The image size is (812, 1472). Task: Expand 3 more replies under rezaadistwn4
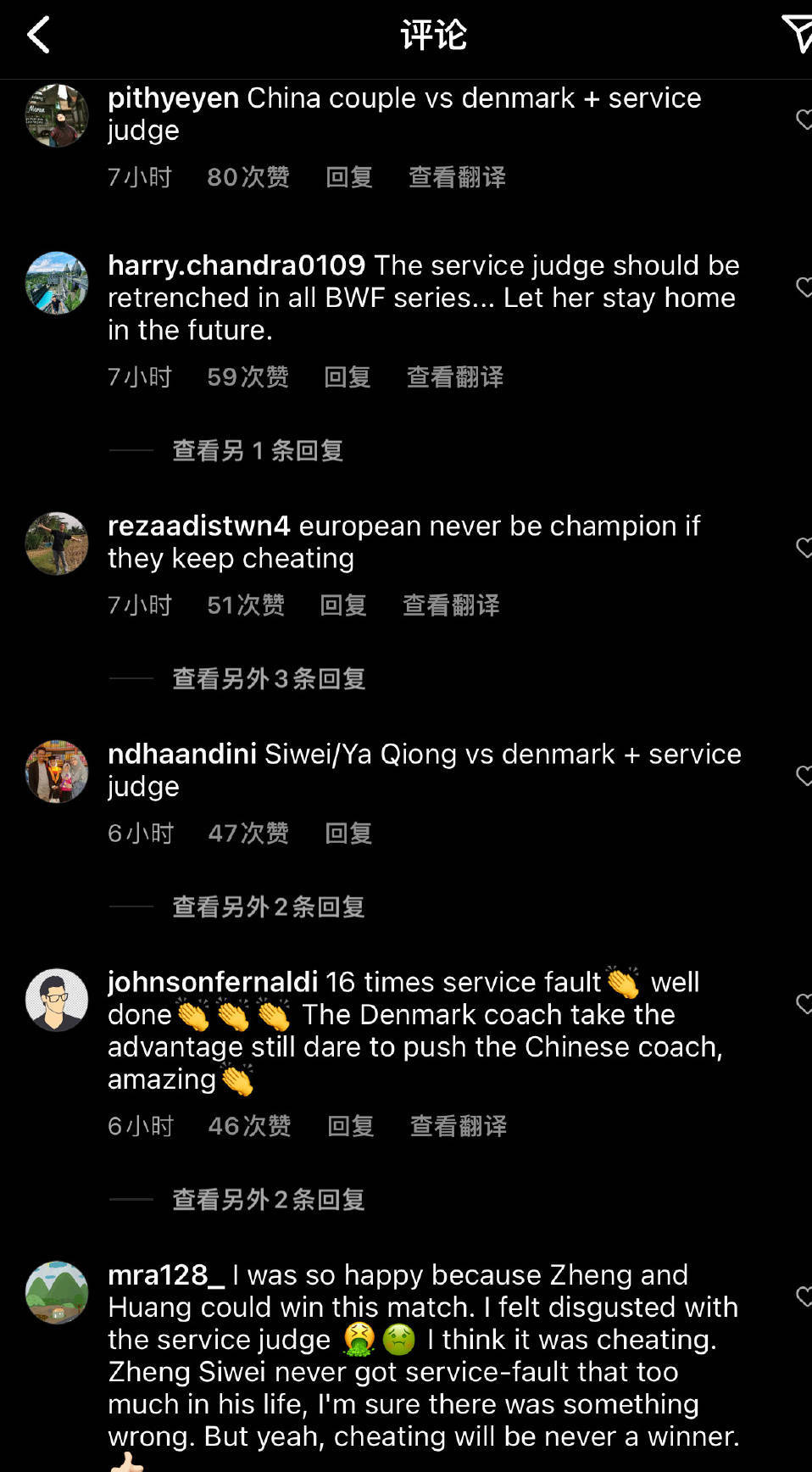[x=269, y=678]
